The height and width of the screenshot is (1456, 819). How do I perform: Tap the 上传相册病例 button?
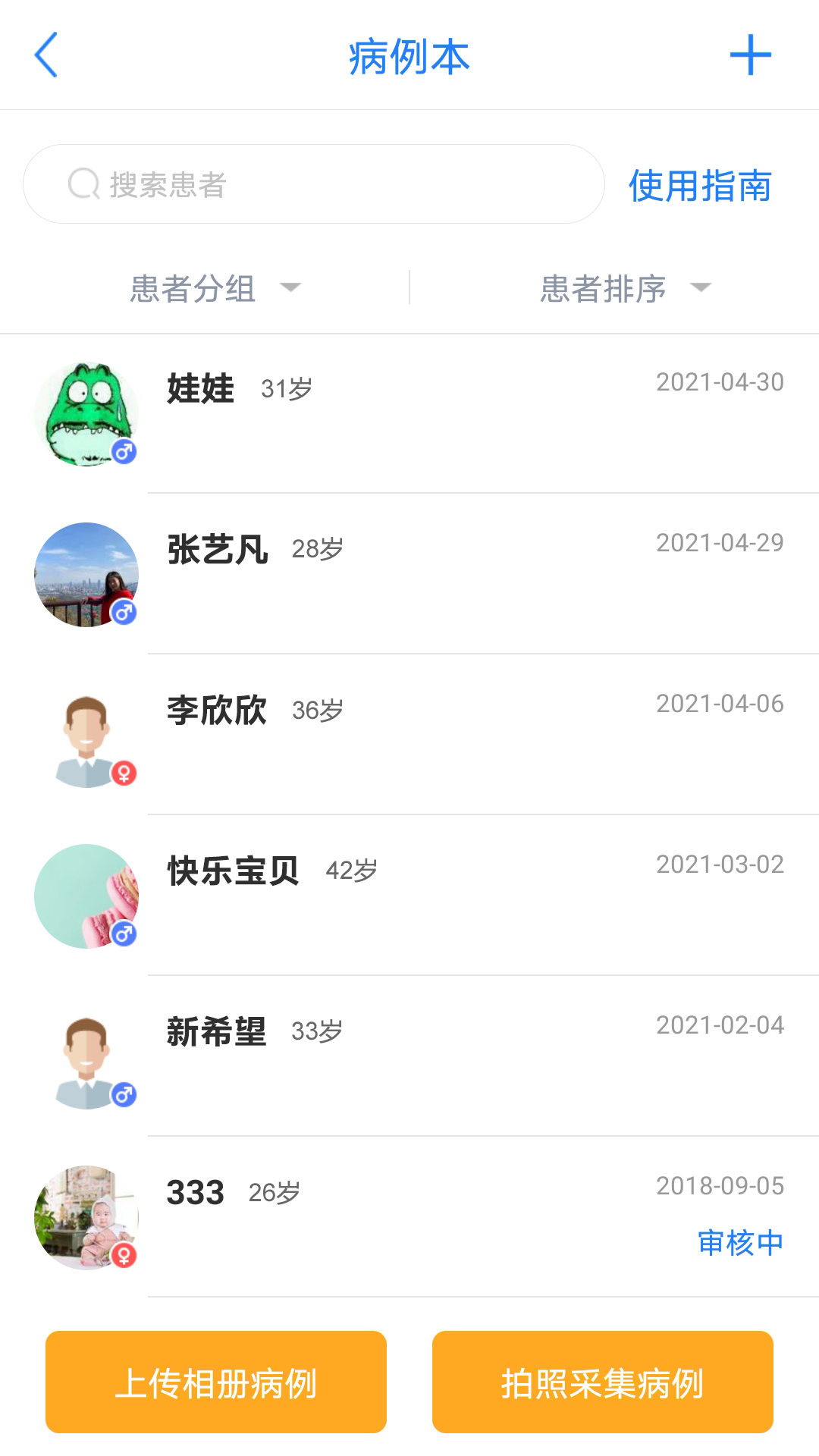[216, 1382]
